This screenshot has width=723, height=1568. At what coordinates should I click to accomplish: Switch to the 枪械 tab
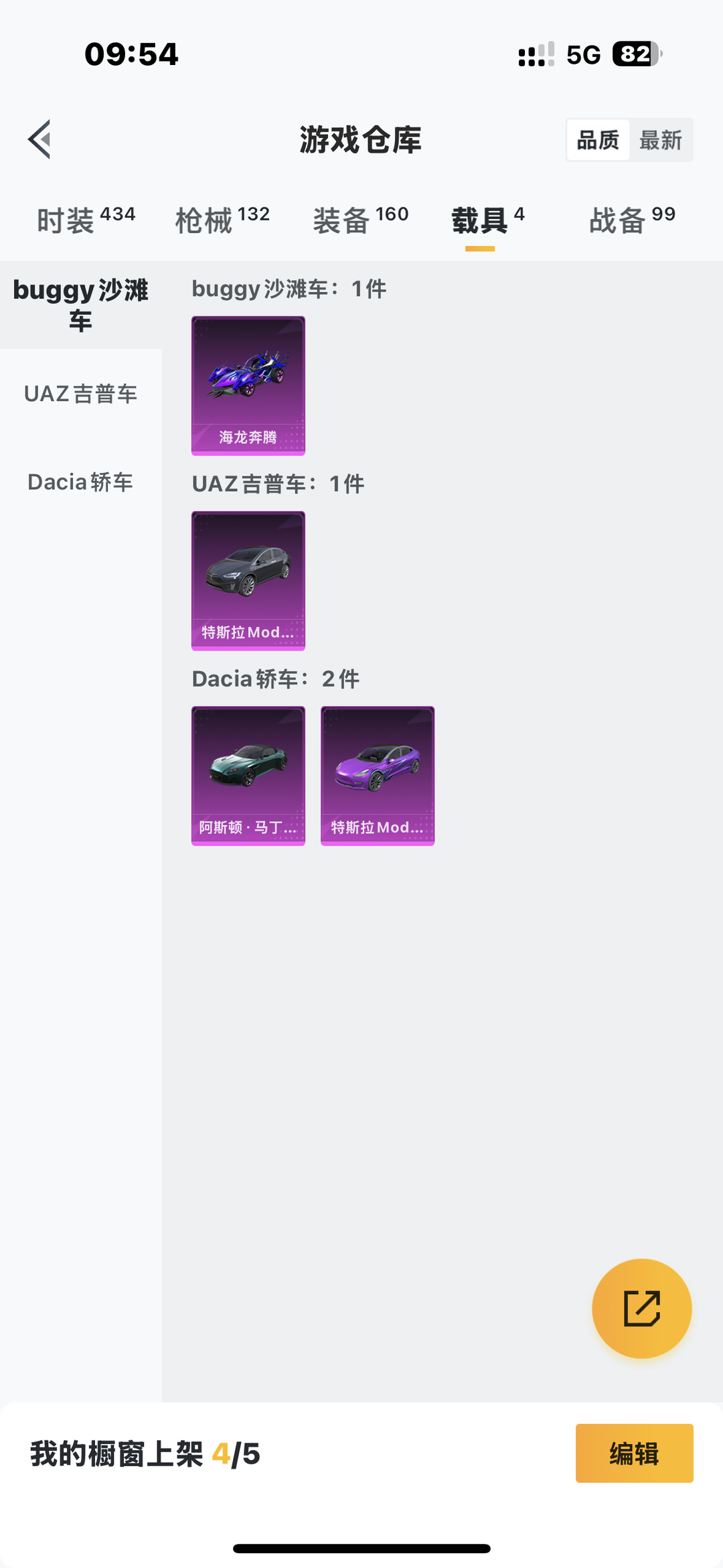coord(222,220)
